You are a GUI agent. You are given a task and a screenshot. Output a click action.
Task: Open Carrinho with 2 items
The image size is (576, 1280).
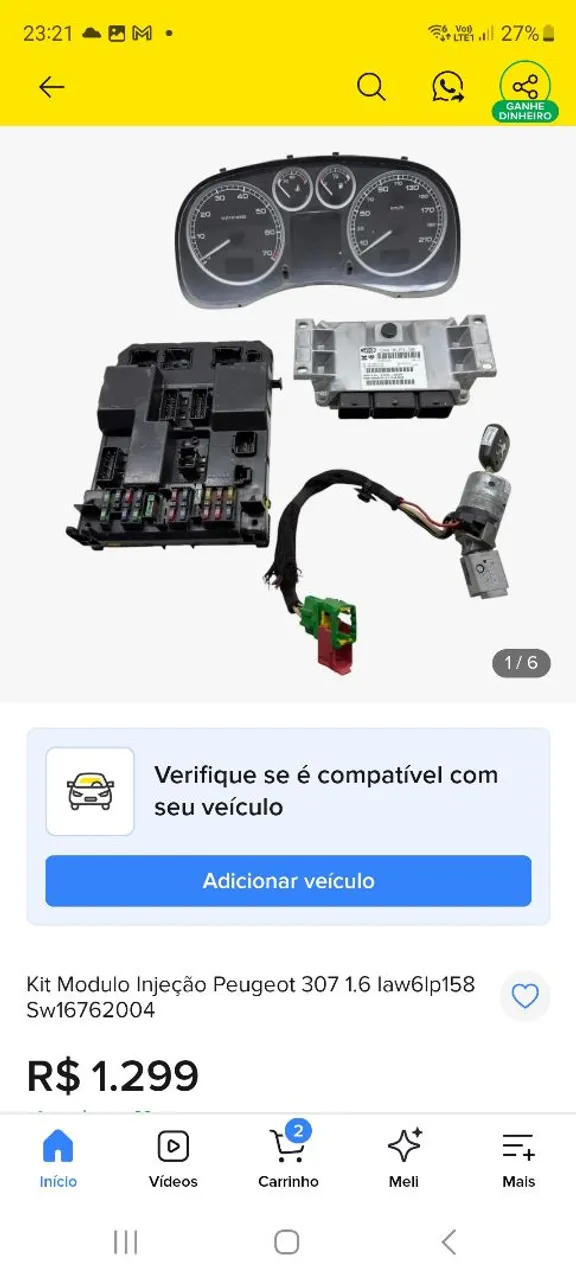click(288, 1157)
